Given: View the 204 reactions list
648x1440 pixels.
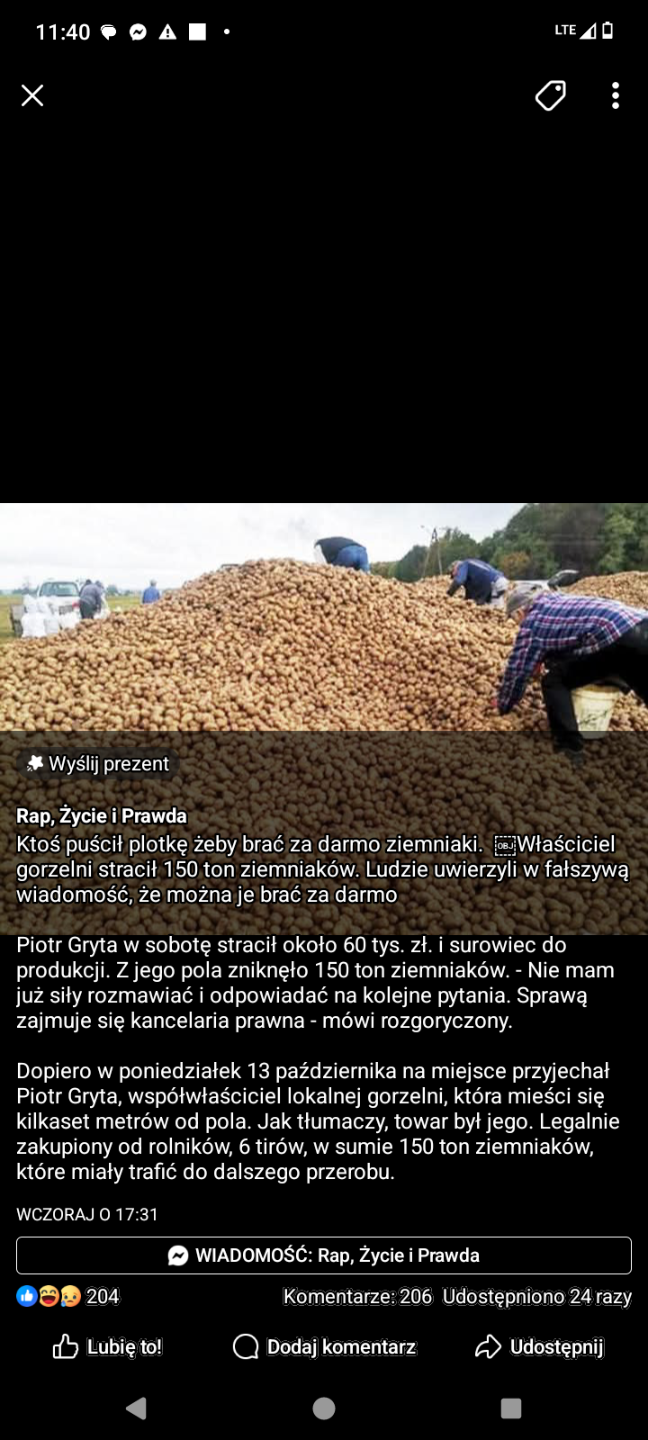Looking at the screenshot, I should [x=68, y=1297].
